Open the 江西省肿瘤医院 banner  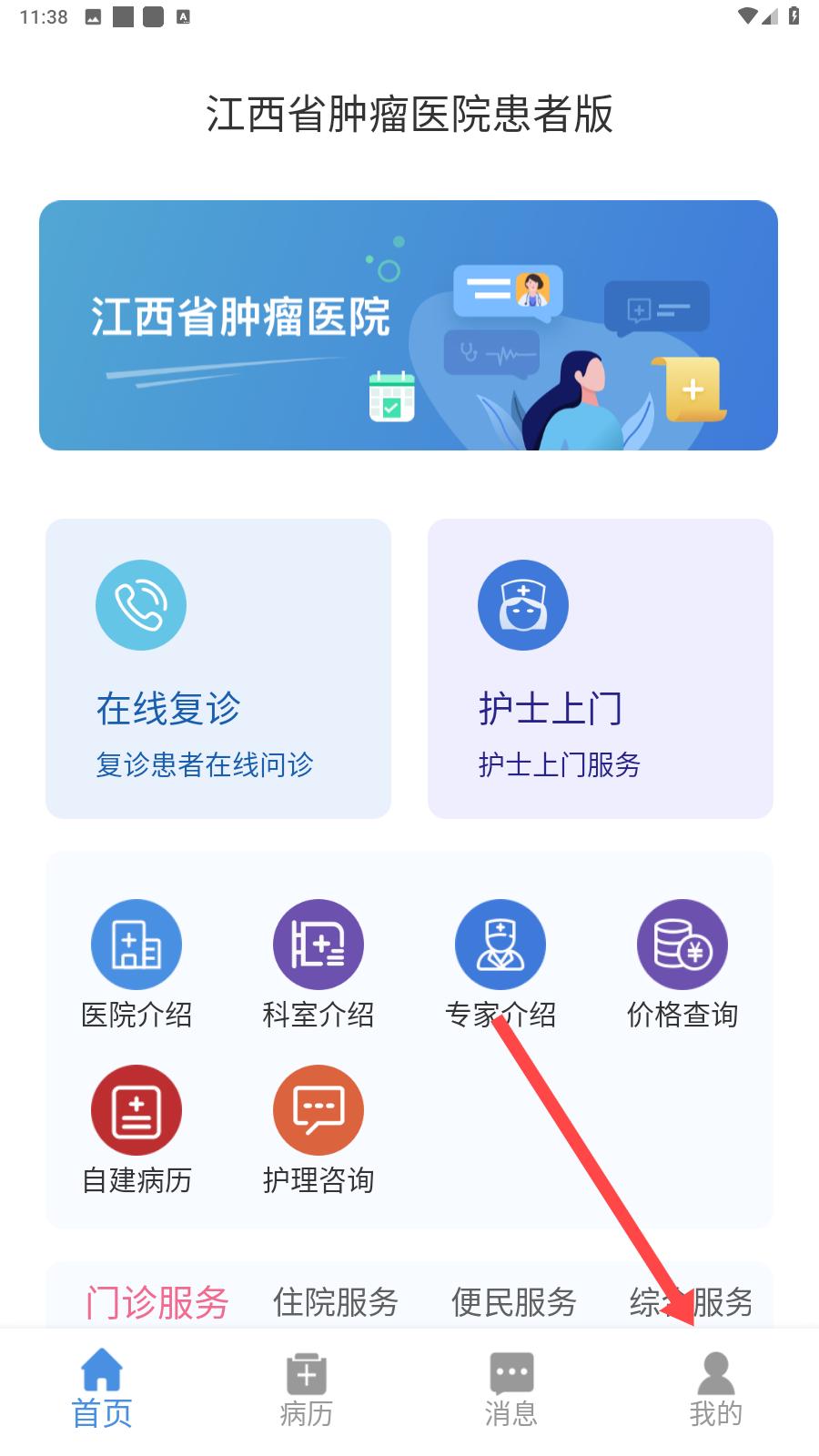pos(408,325)
